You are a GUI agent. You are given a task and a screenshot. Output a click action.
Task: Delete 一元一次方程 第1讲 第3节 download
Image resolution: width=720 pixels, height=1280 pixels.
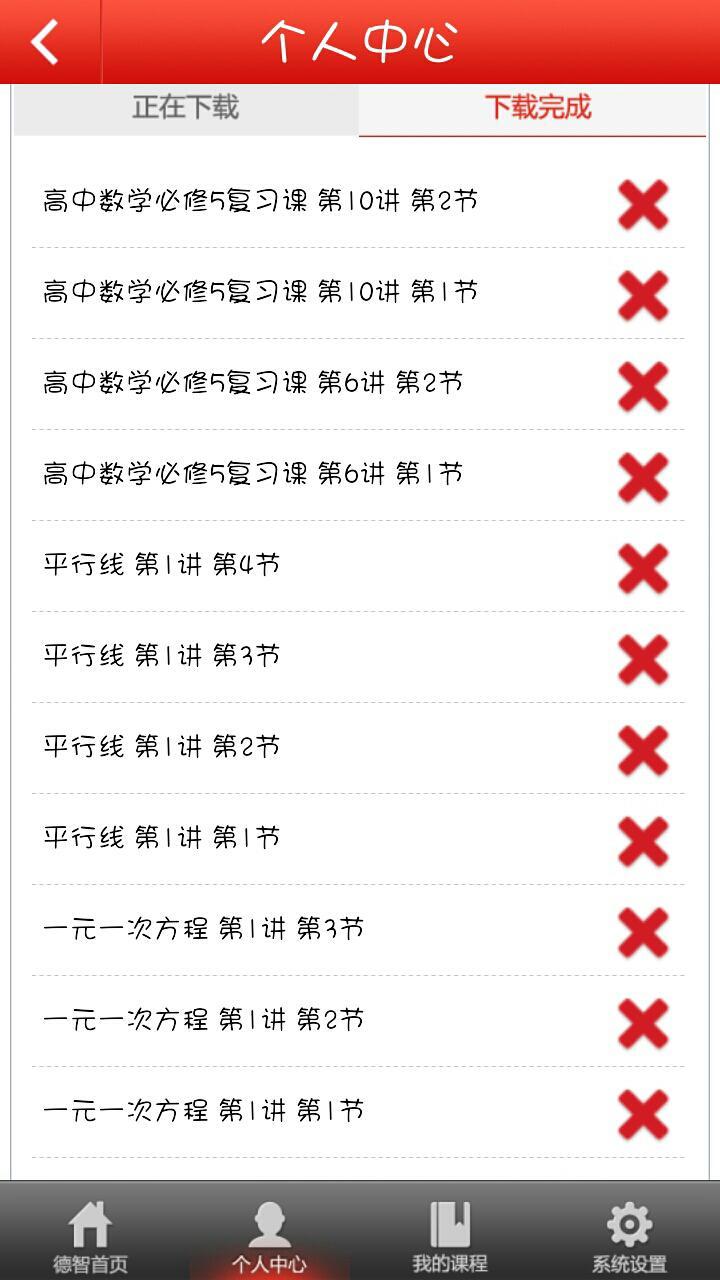point(642,933)
